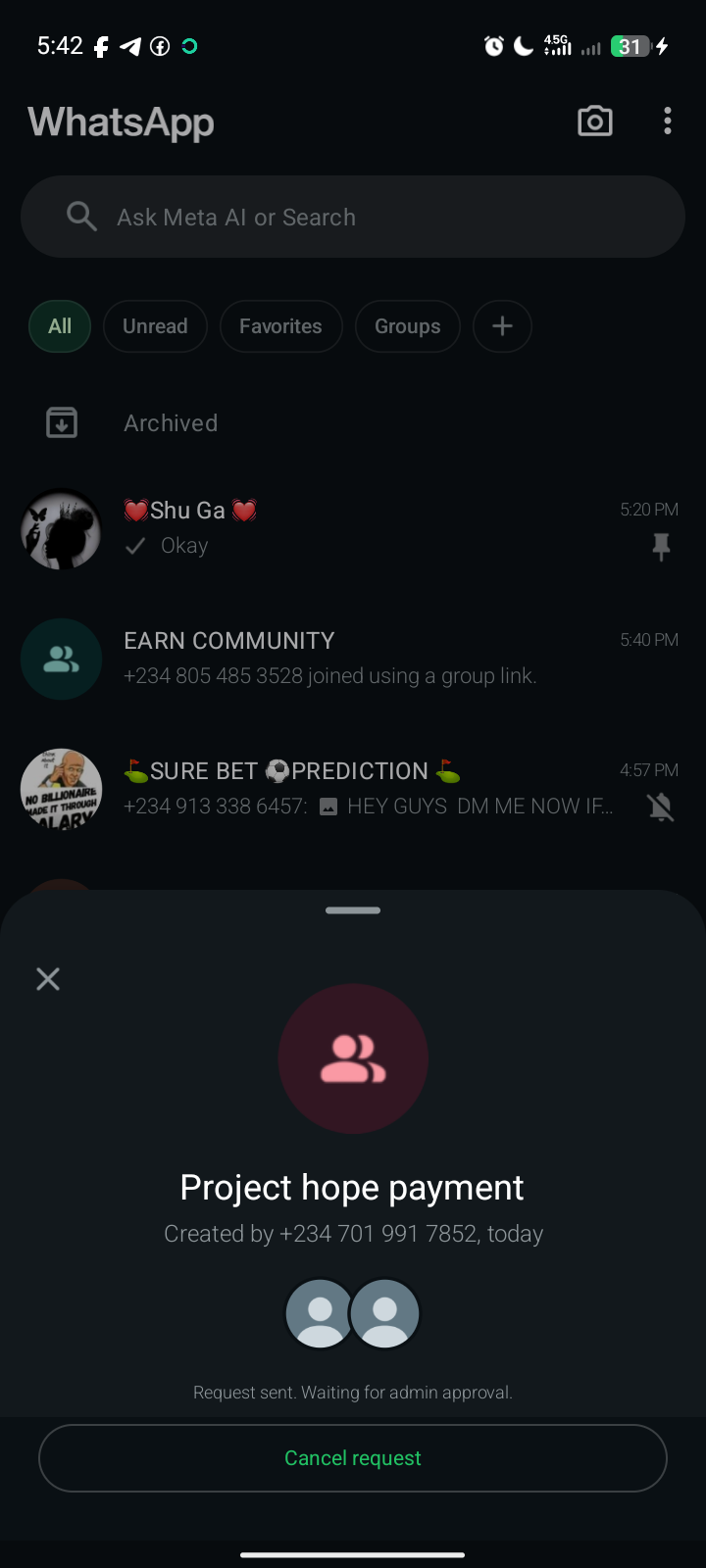Tap the Ask Meta AI or Search box
The width and height of the screenshot is (706, 1568).
353,217
